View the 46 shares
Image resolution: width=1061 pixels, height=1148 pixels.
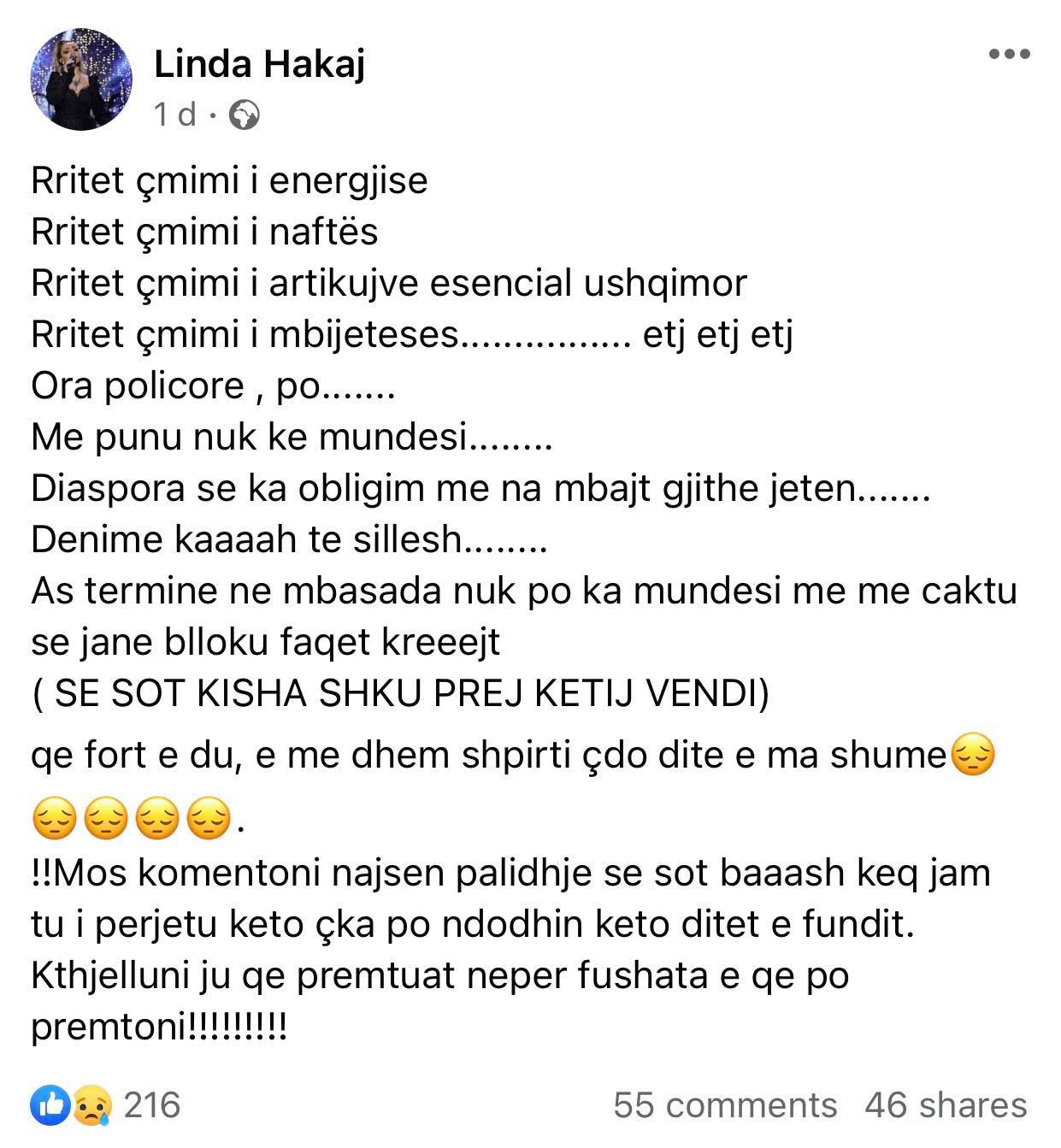[945, 1105]
